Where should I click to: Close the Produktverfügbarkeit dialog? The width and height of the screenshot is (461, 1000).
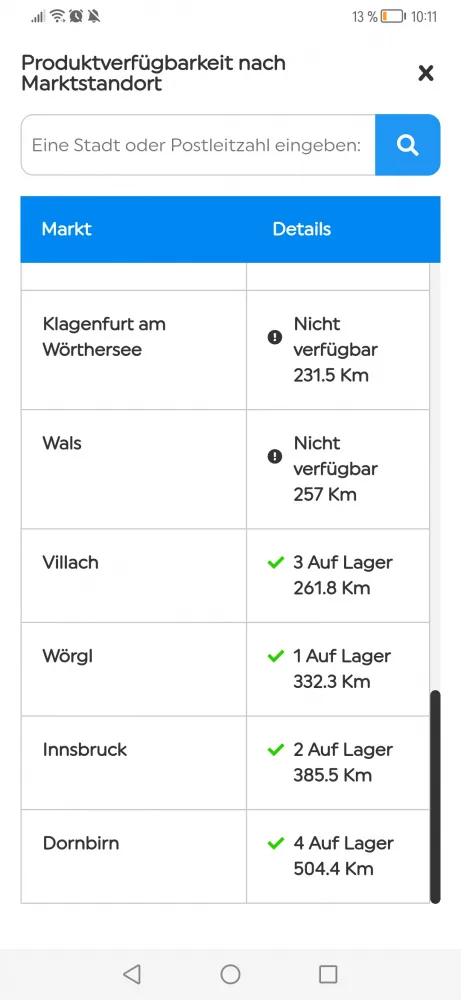(425, 73)
